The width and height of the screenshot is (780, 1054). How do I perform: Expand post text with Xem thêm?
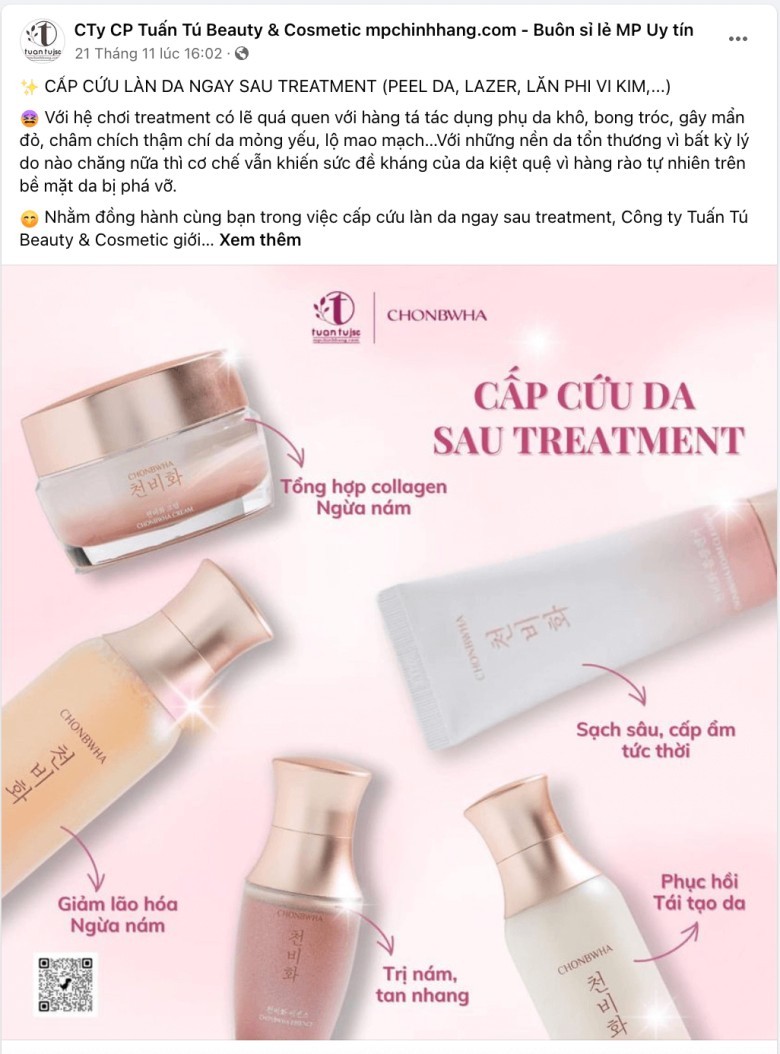260,240
